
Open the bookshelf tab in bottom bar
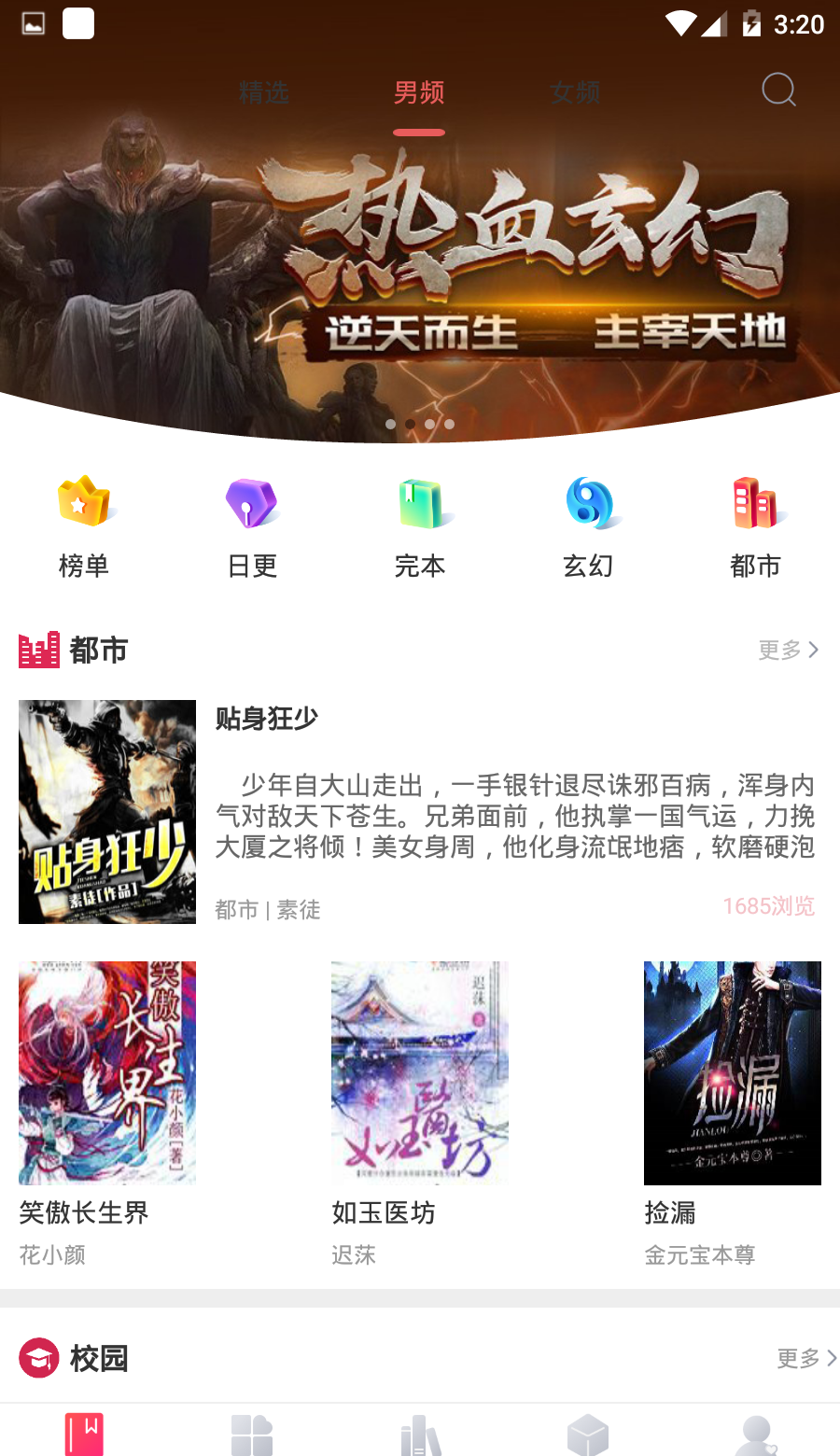[84, 1434]
